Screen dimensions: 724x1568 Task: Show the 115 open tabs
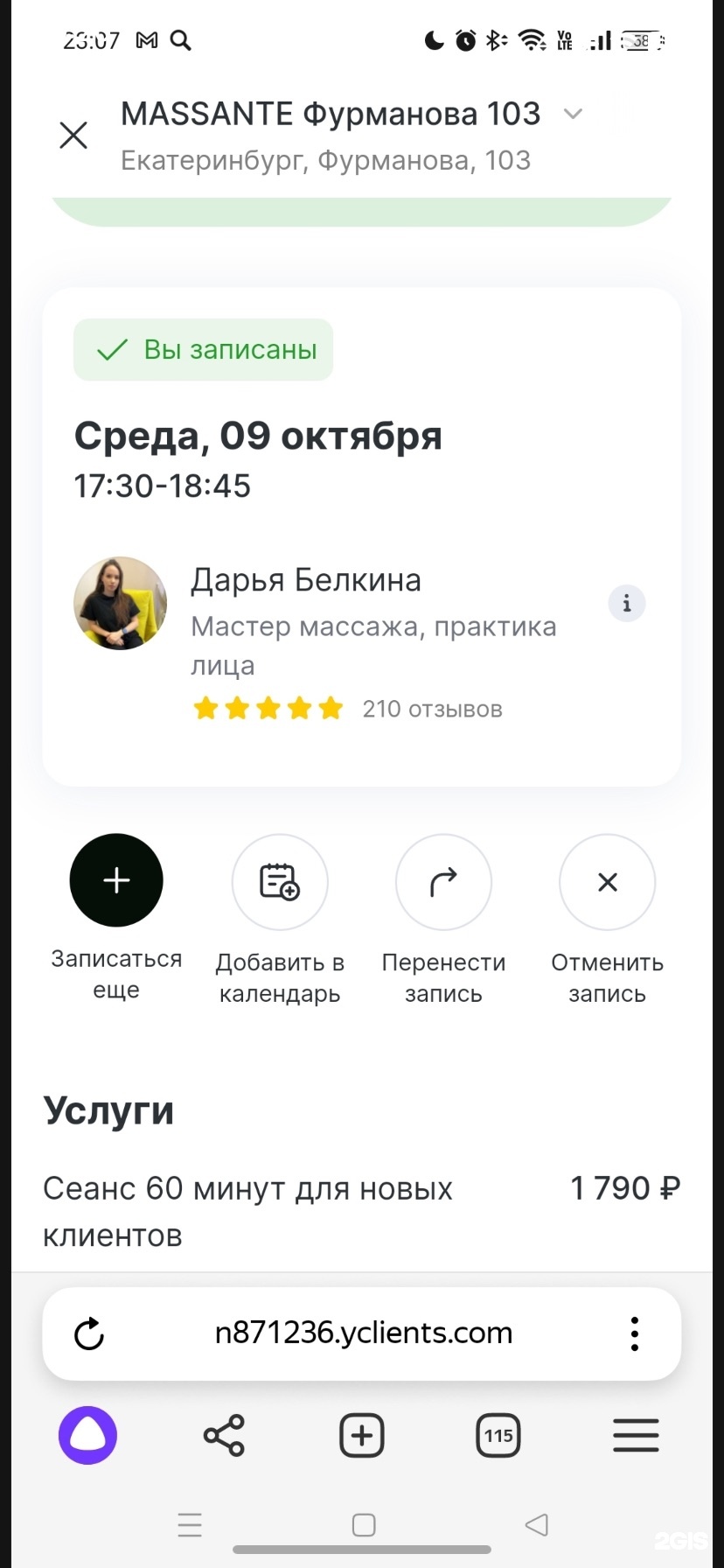498,1436
